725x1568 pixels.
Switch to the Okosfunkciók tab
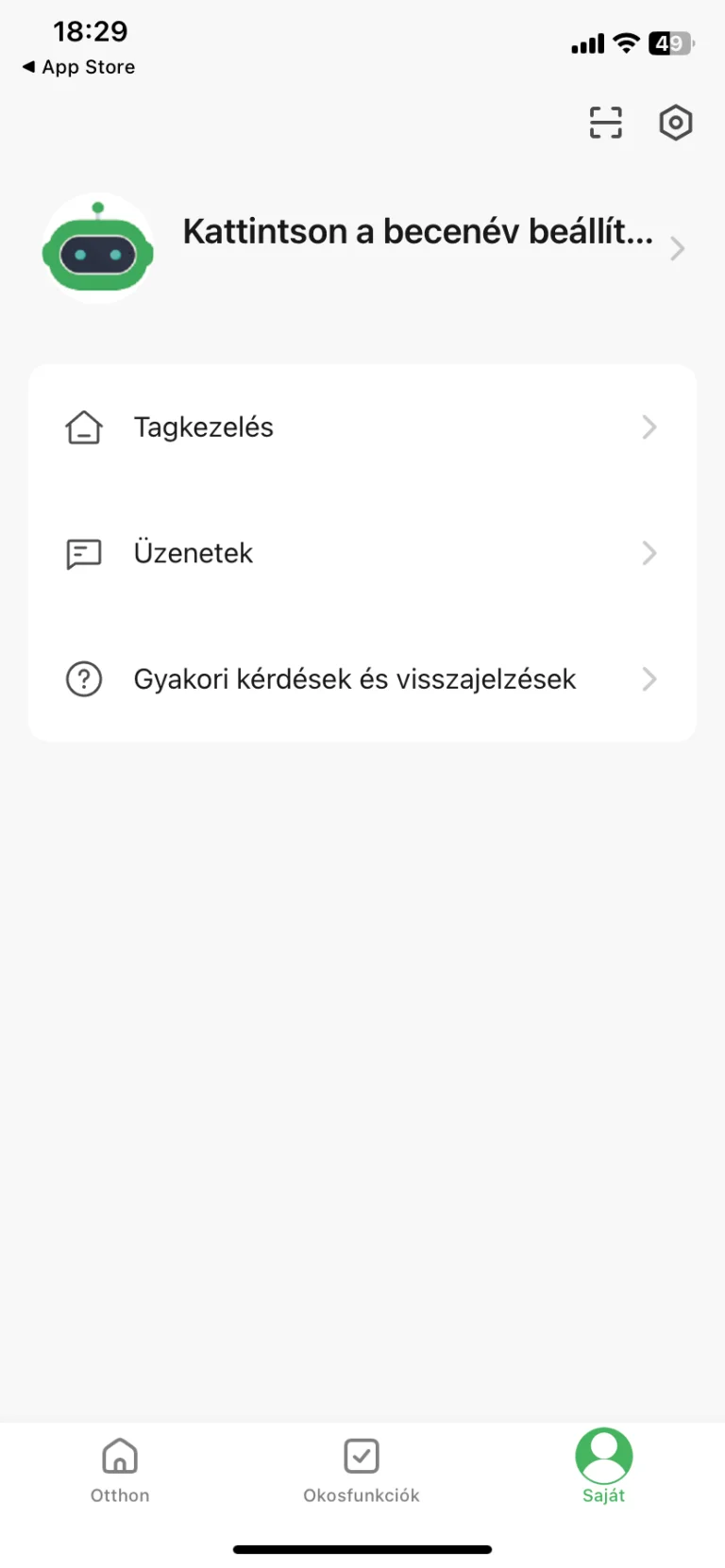[x=362, y=1470]
